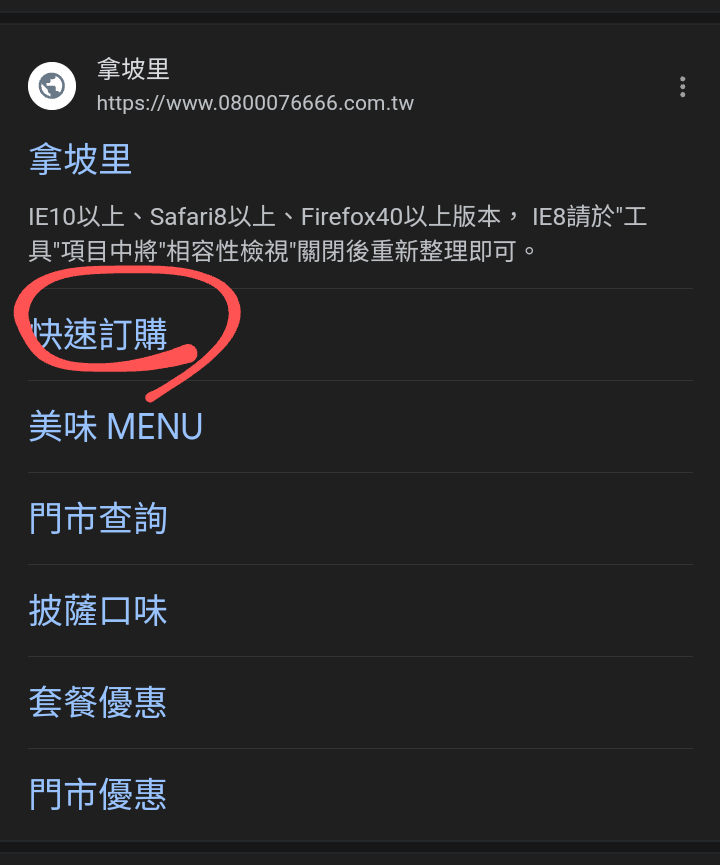Open the 門市優惠 sitelink
720x865 pixels.
click(x=98, y=795)
